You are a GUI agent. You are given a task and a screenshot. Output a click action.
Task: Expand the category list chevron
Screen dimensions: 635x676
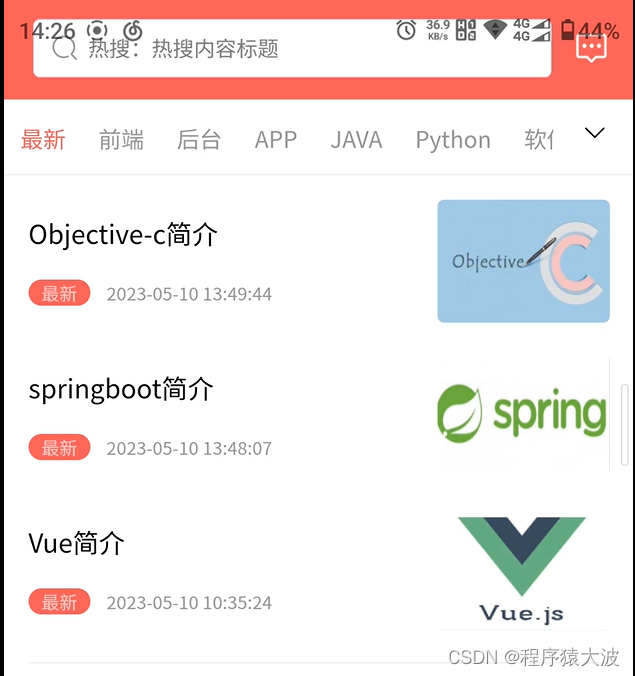click(595, 133)
